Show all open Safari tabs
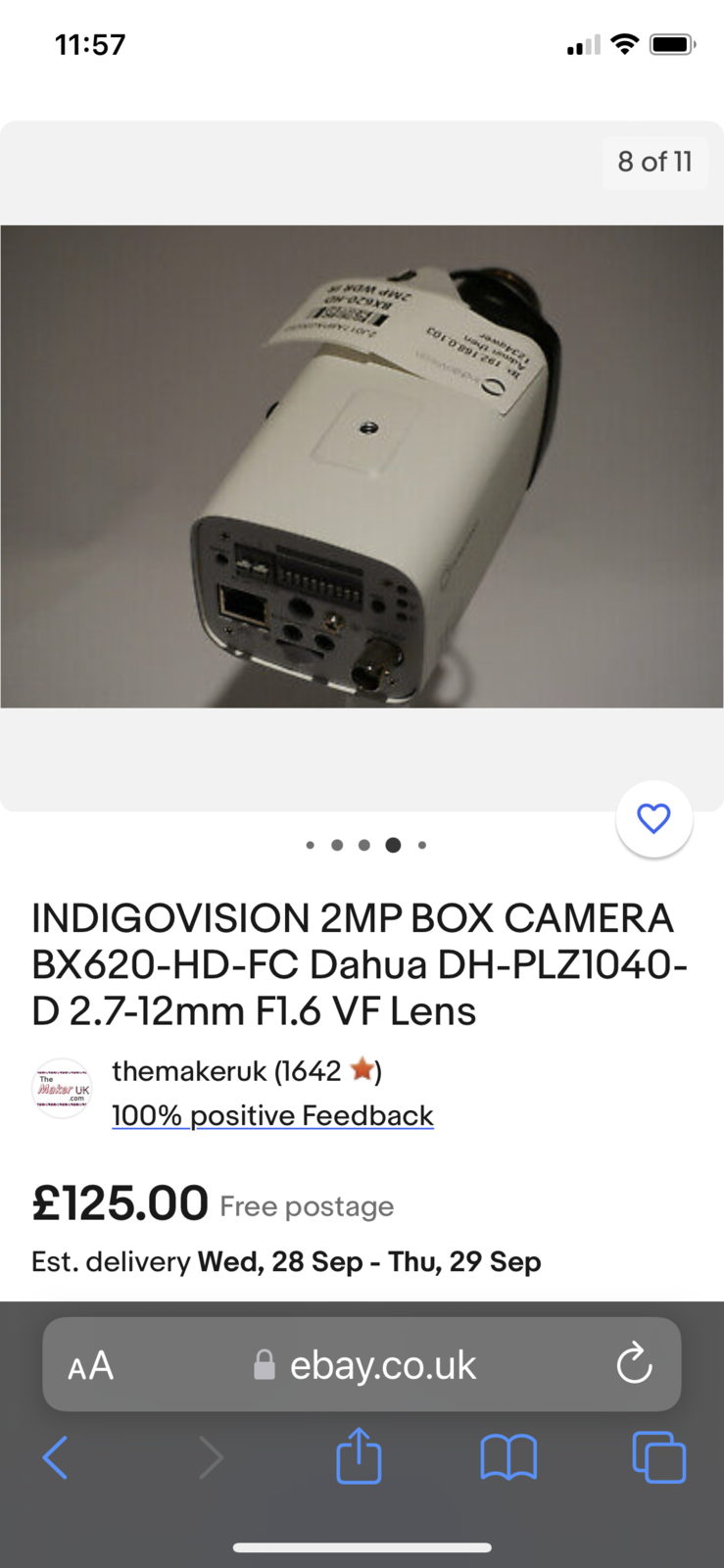724x1568 pixels. (658, 1457)
